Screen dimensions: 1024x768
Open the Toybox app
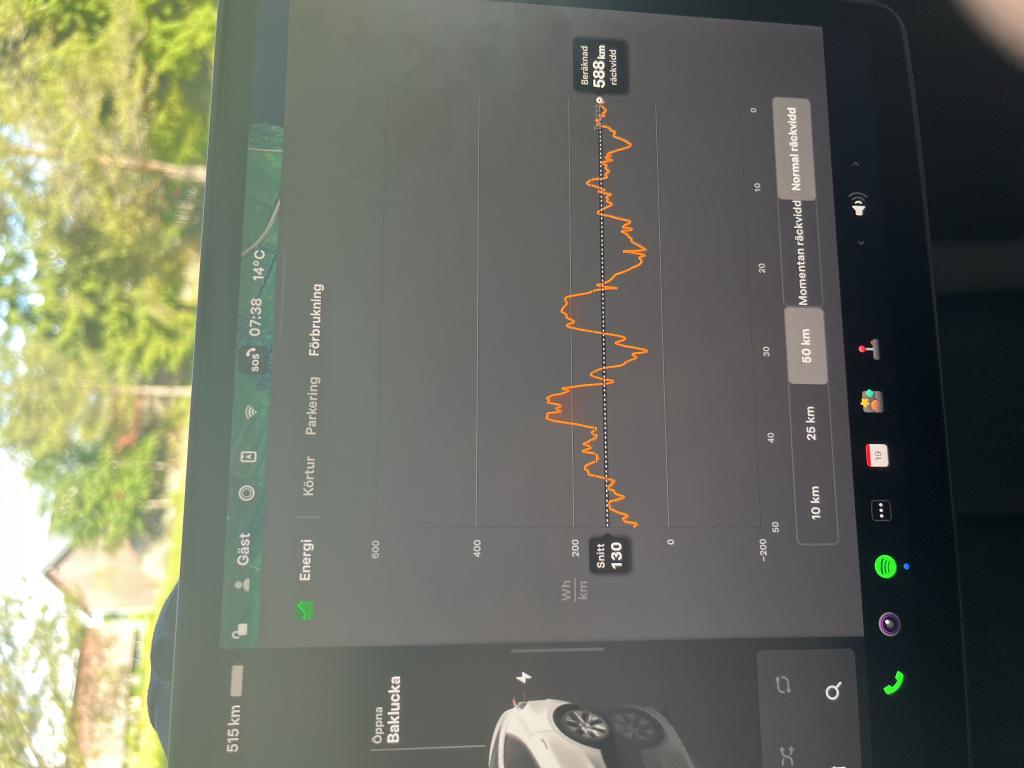point(872,401)
